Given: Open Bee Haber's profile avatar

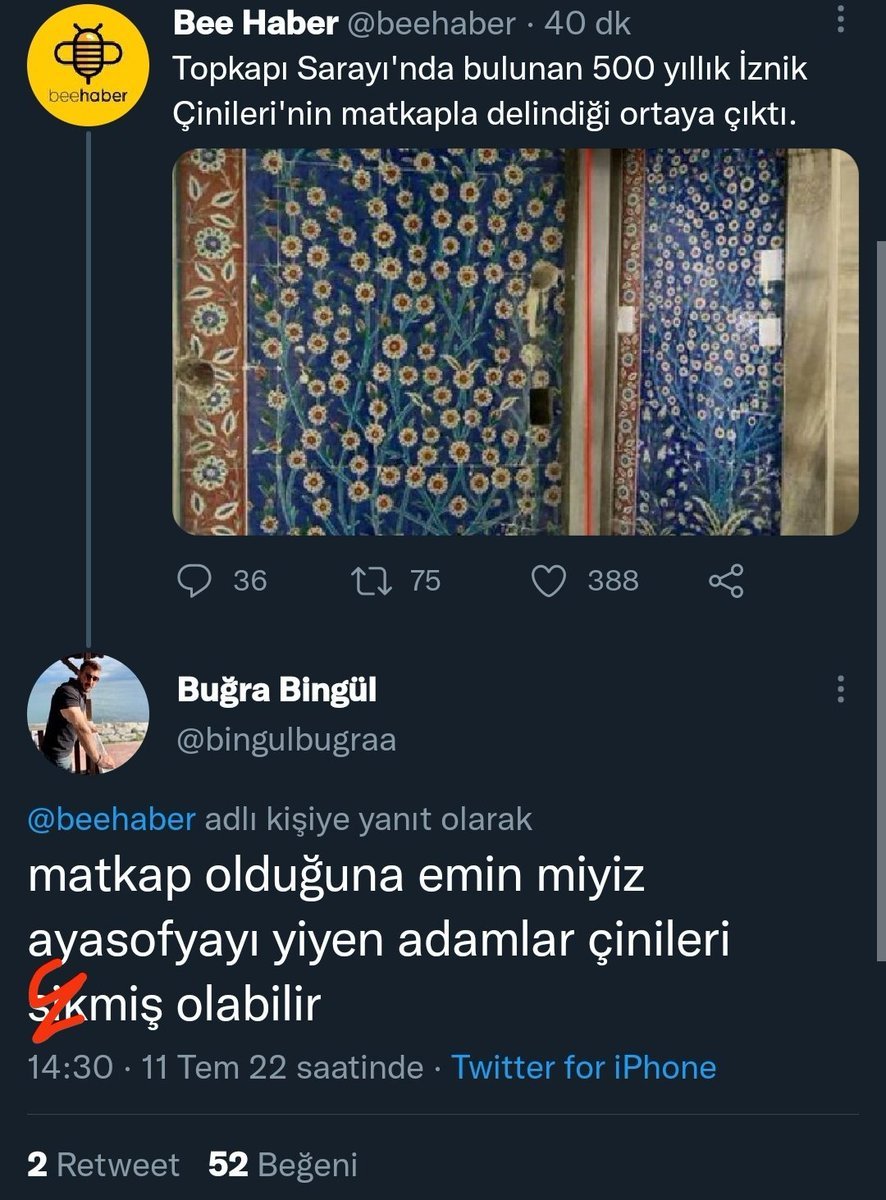Looking at the screenshot, I should (88, 62).
